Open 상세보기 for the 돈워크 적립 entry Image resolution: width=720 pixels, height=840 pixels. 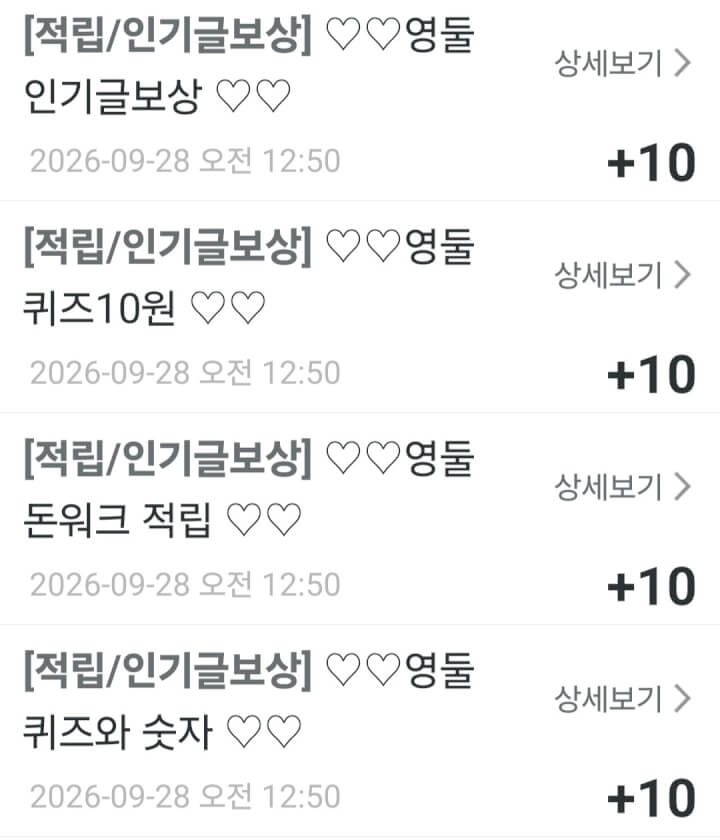622,487
